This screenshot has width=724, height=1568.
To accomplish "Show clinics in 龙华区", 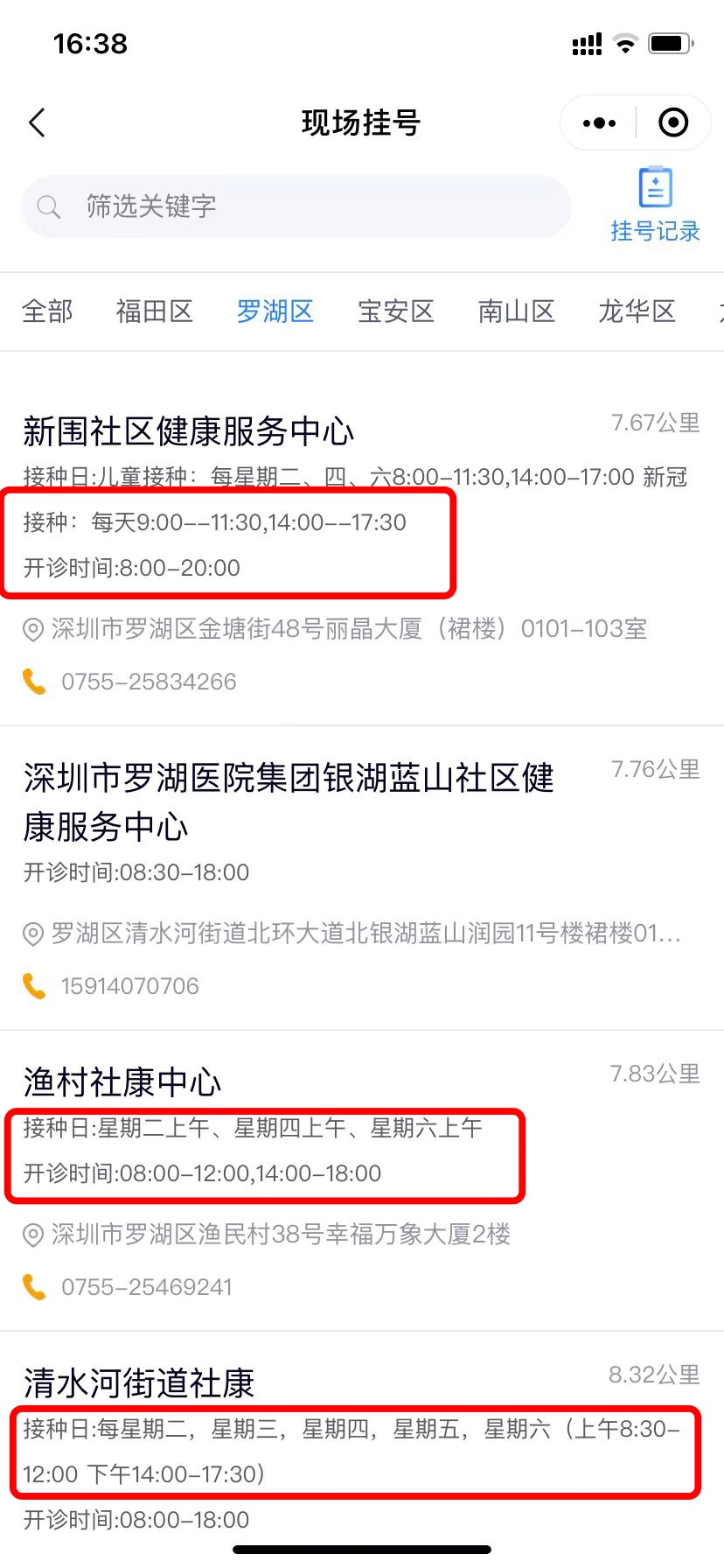I will [637, 311].
